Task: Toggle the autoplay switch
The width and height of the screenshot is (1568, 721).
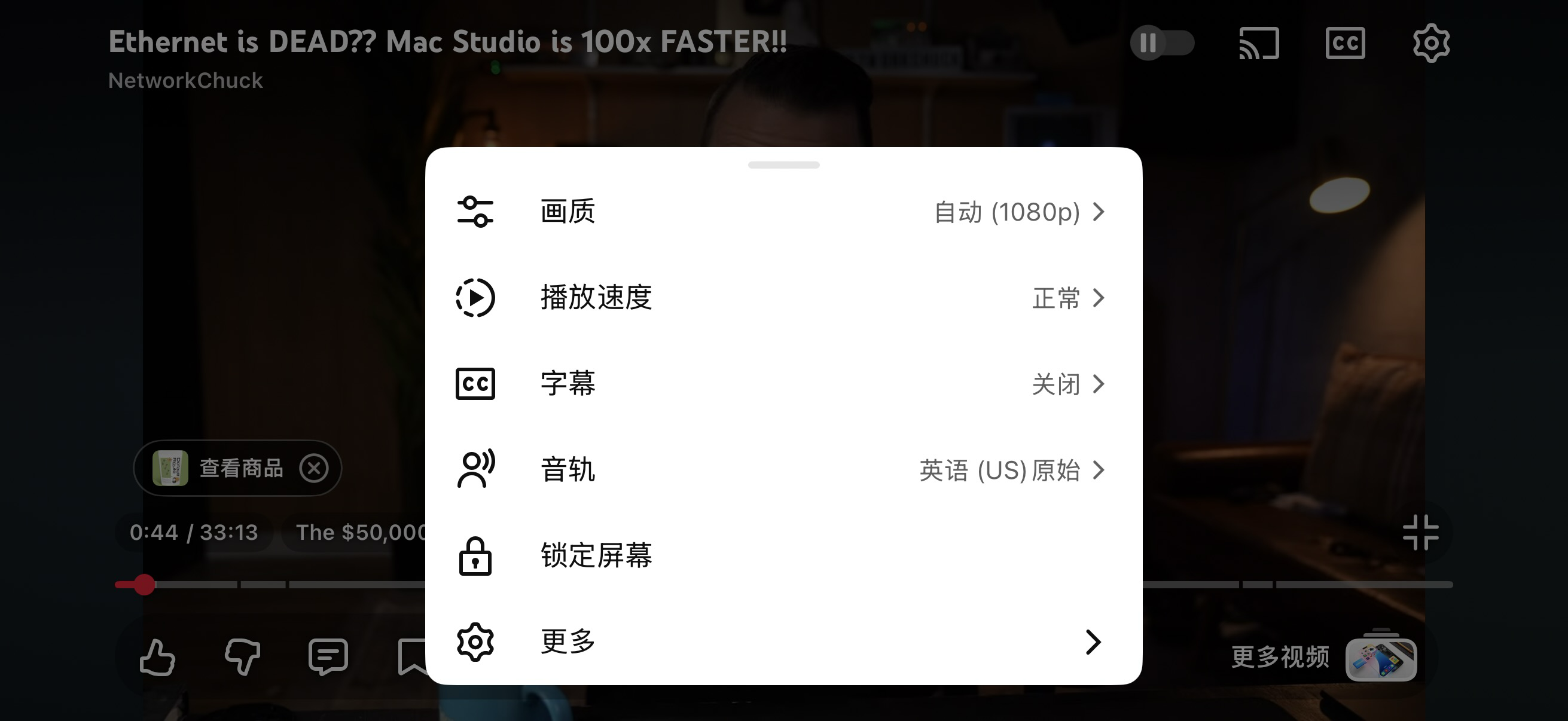Action: (1161, 42)
